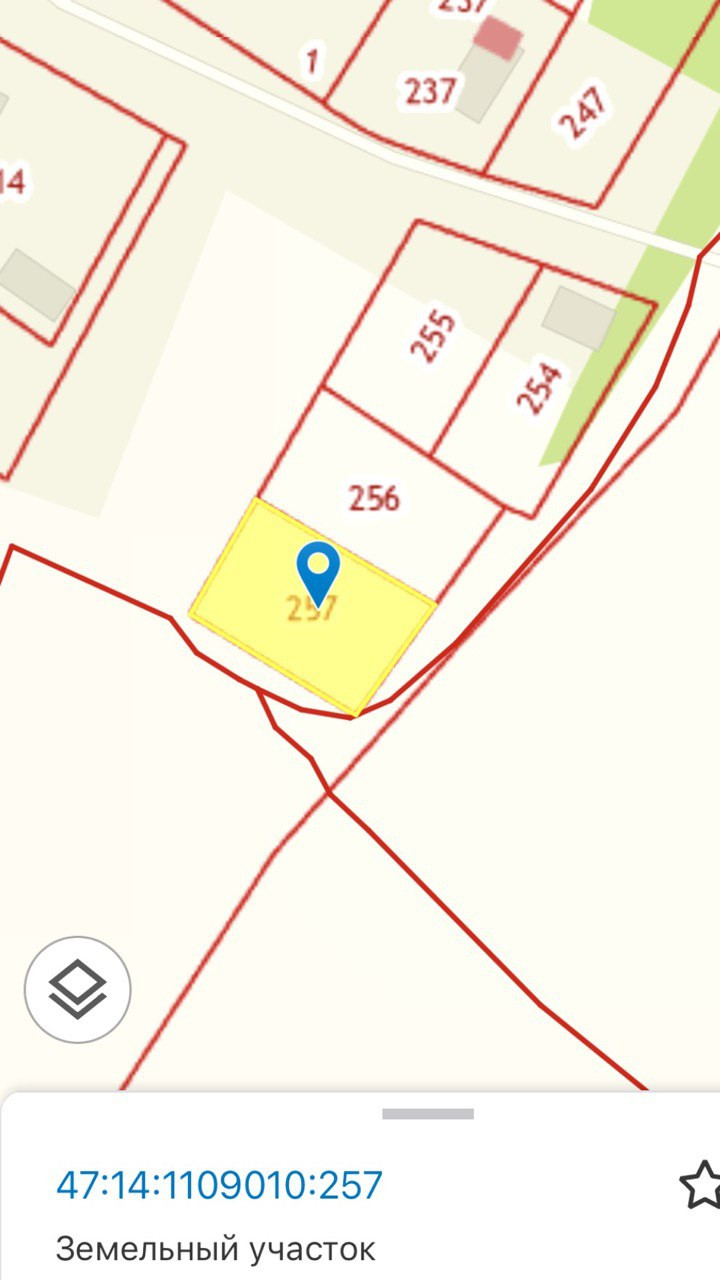Open the map layers selector

tap(77, 990)
